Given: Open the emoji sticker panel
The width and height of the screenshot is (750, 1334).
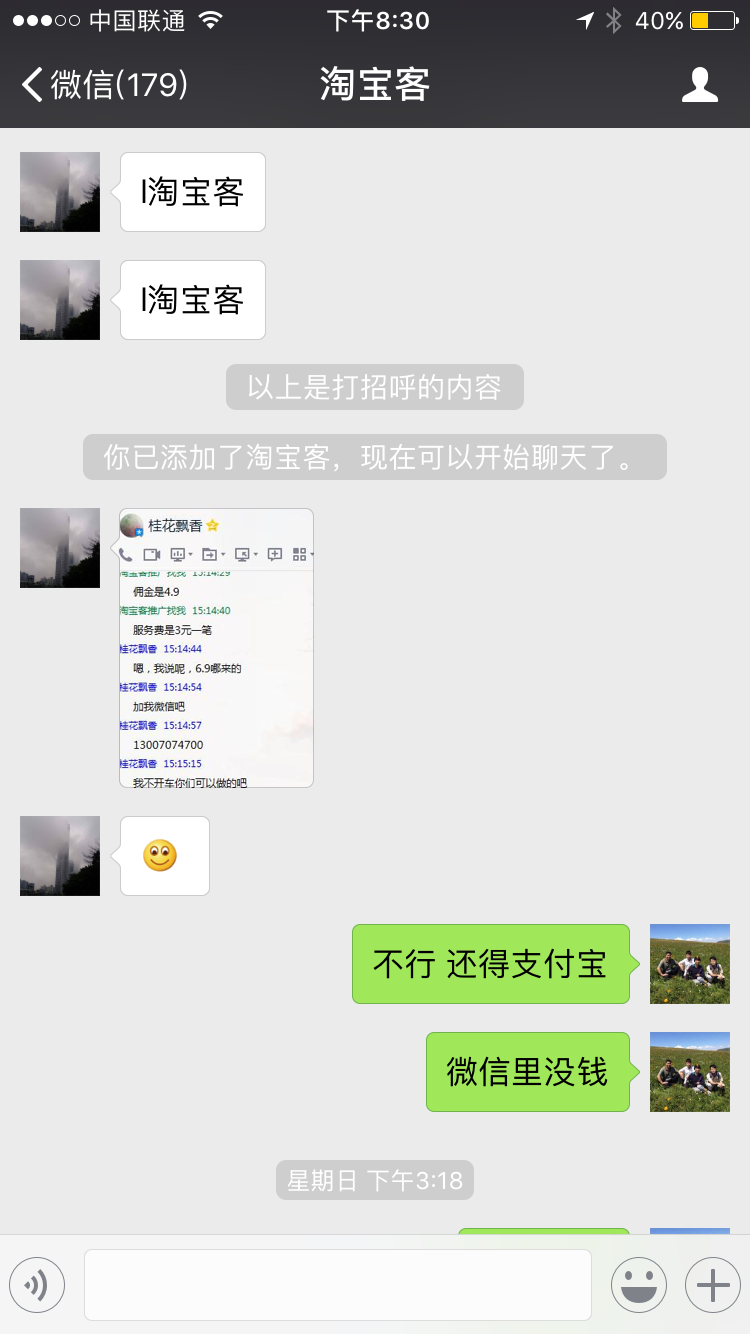Looking at the screenshot, I should click(638, 1285).
